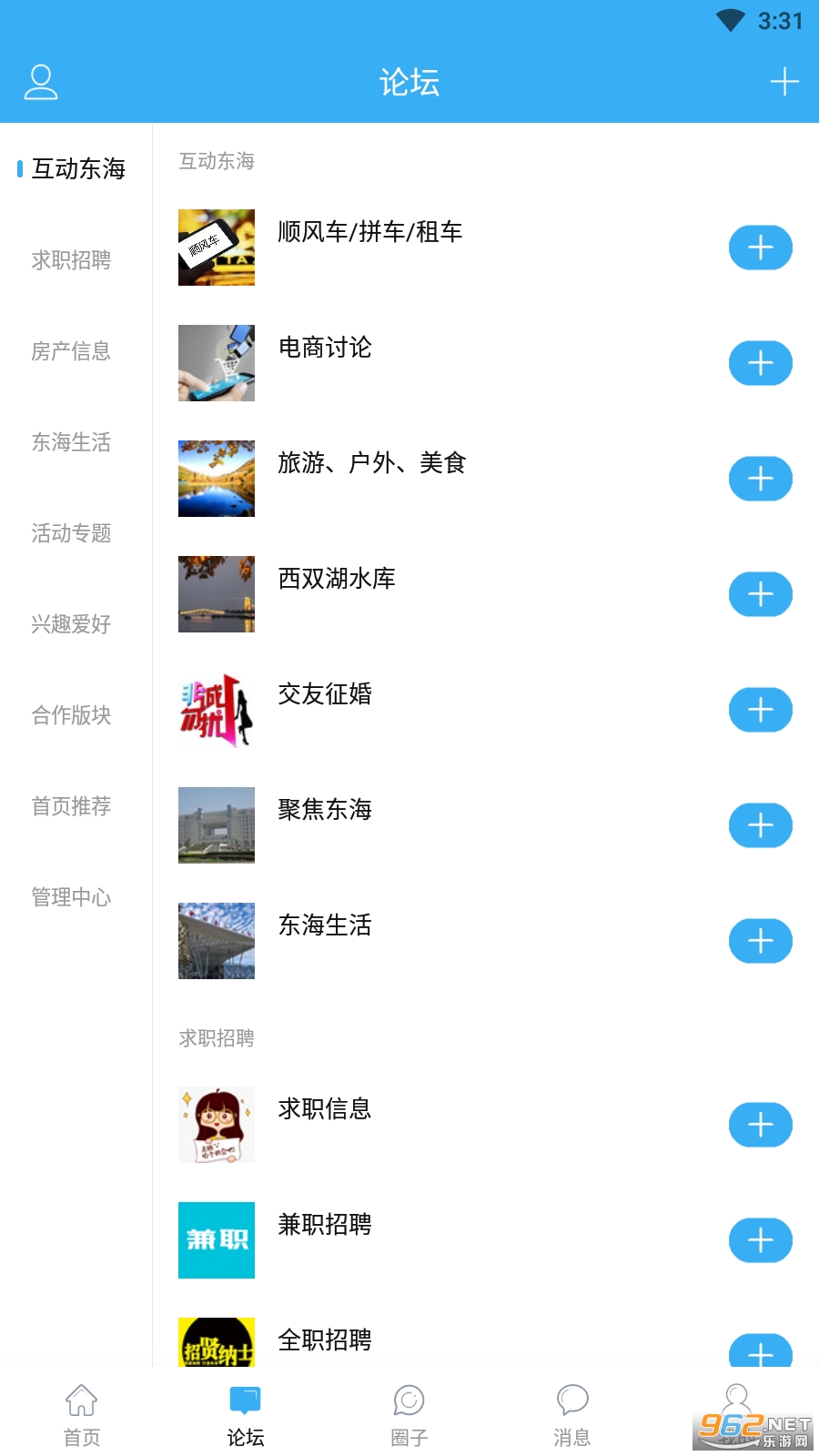Switch to the 房产信息 category
Image resolution: width=819 pixels, height=1456 pixels.
(x=71, y=351)
